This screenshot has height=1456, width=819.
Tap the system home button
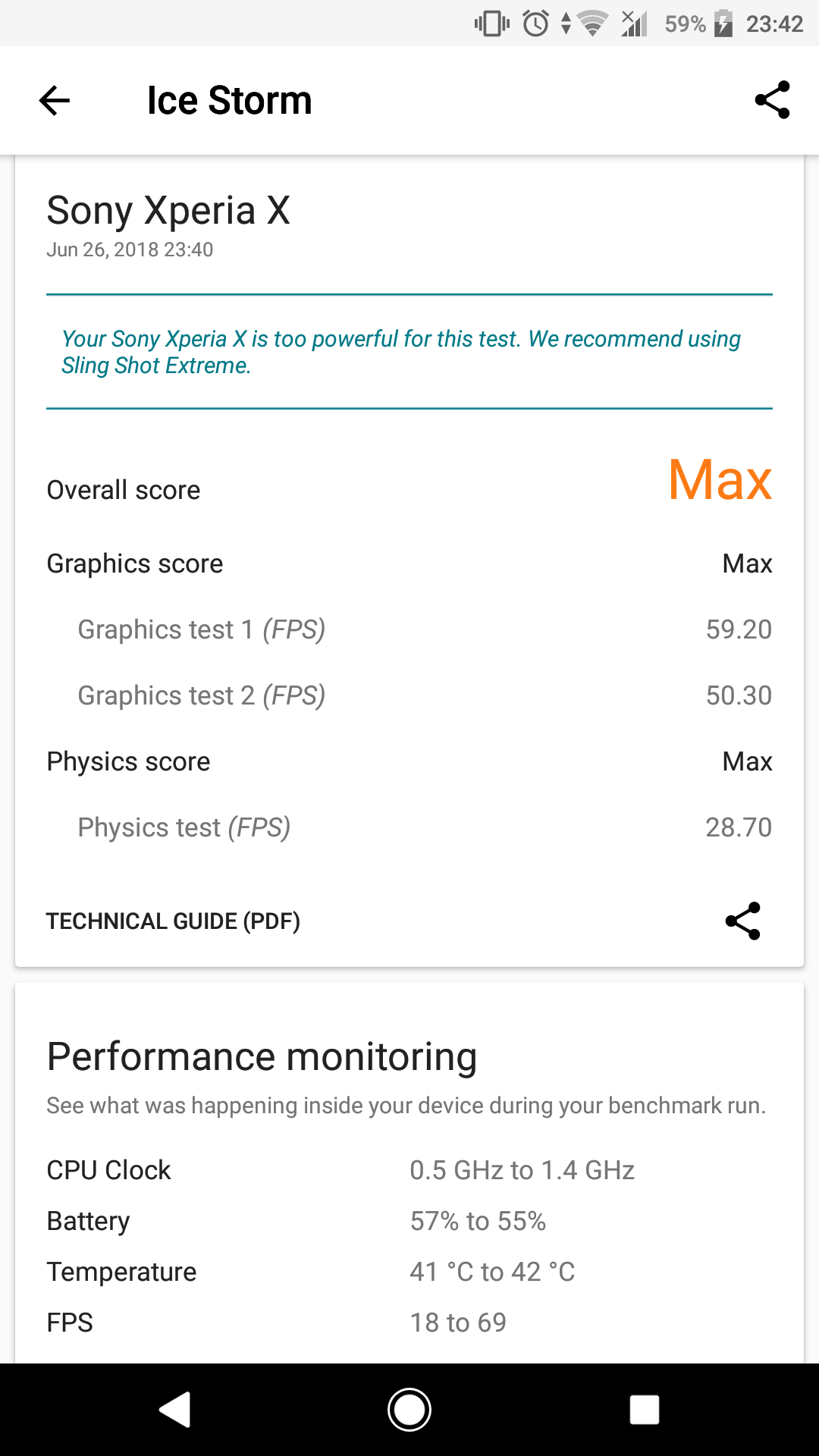409,1410
